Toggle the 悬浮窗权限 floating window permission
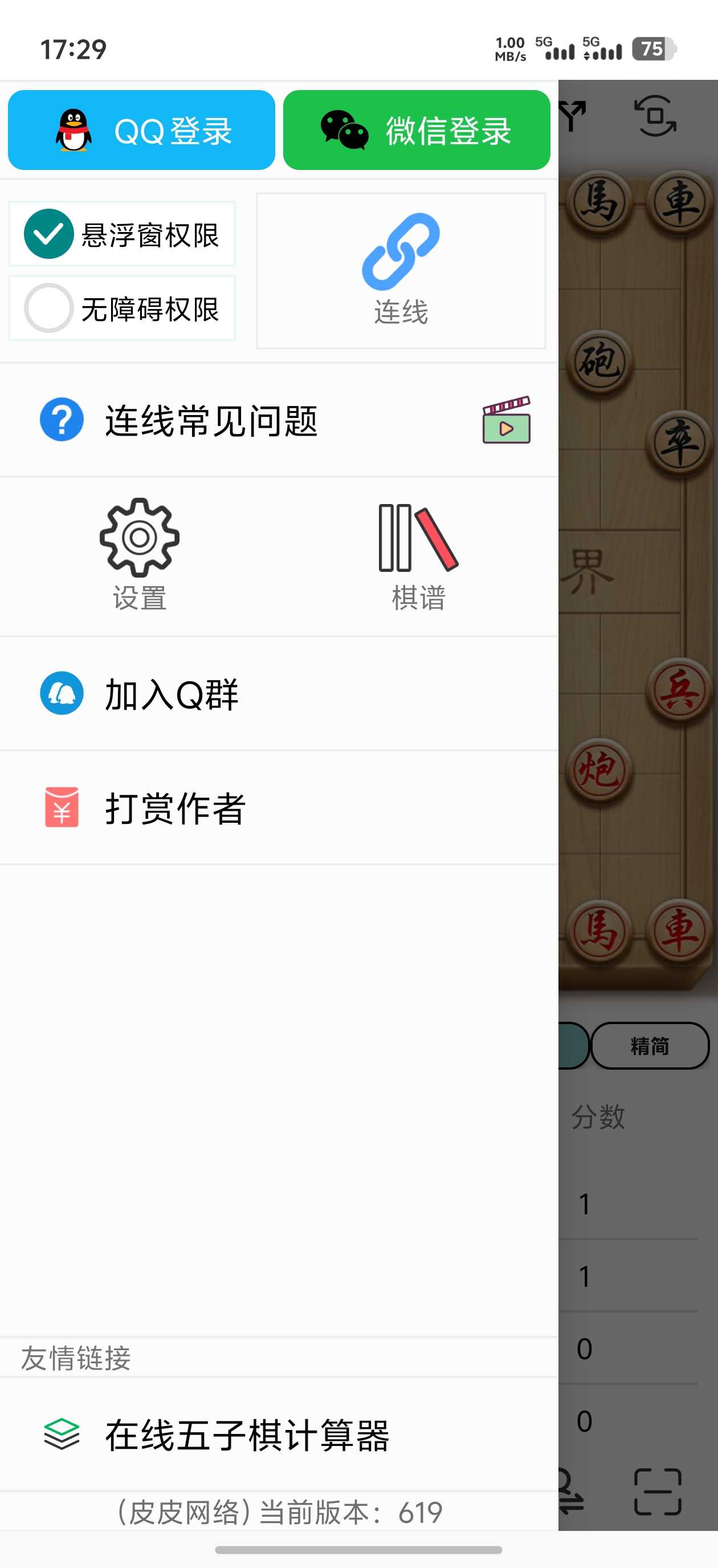 click(x=122, y=234)
